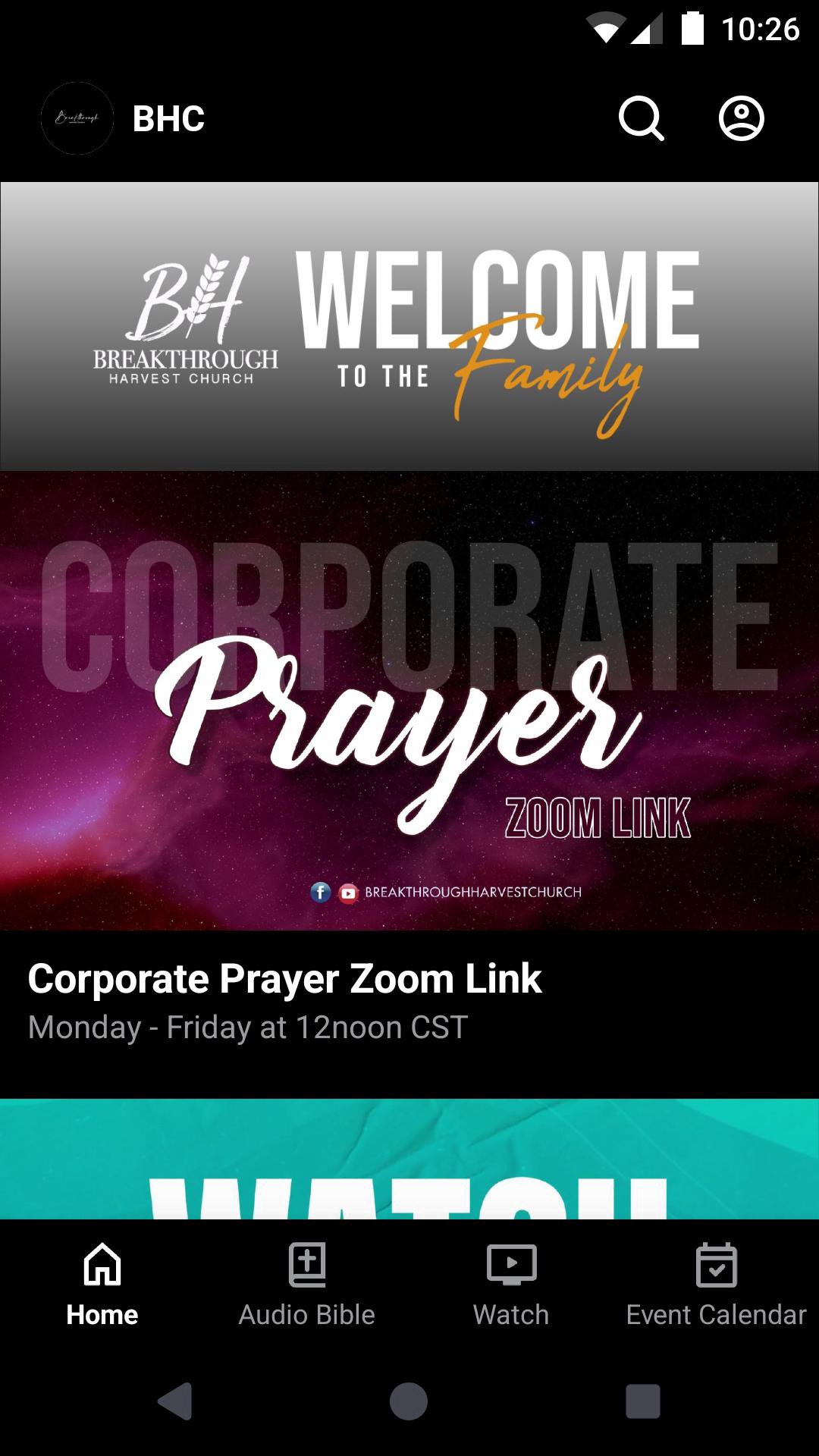Tap the system home button
This screenshot has height=1456, width=819.
point(409,1401)
